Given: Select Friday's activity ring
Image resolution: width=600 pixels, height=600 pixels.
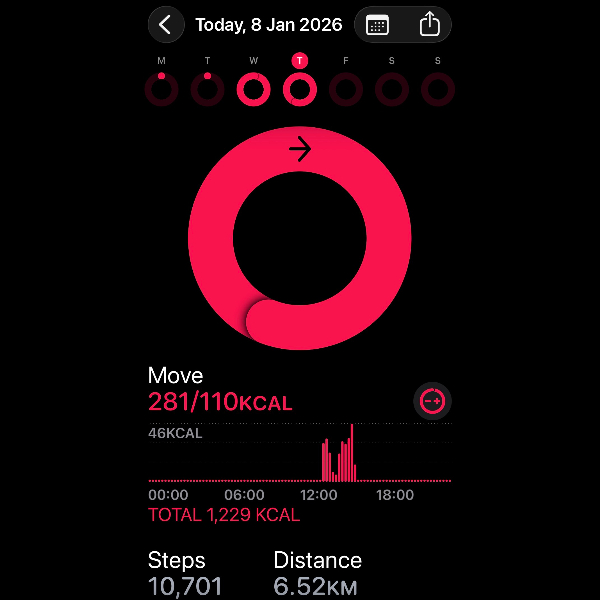Looking at the screenshot, I should pyautogui.click(x=346, y=90).
